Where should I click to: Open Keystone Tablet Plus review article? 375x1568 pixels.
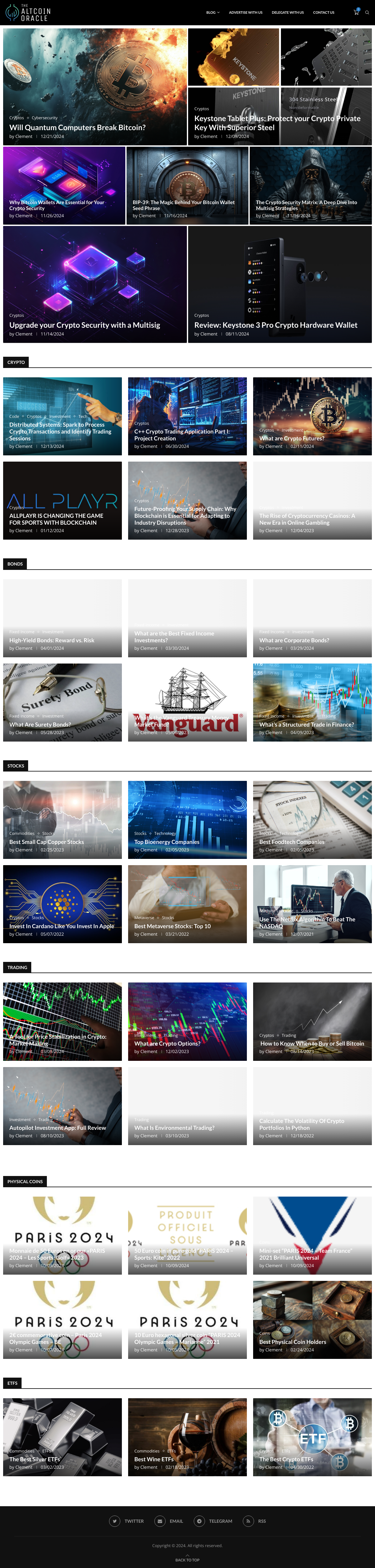click(x=277, y=123)
